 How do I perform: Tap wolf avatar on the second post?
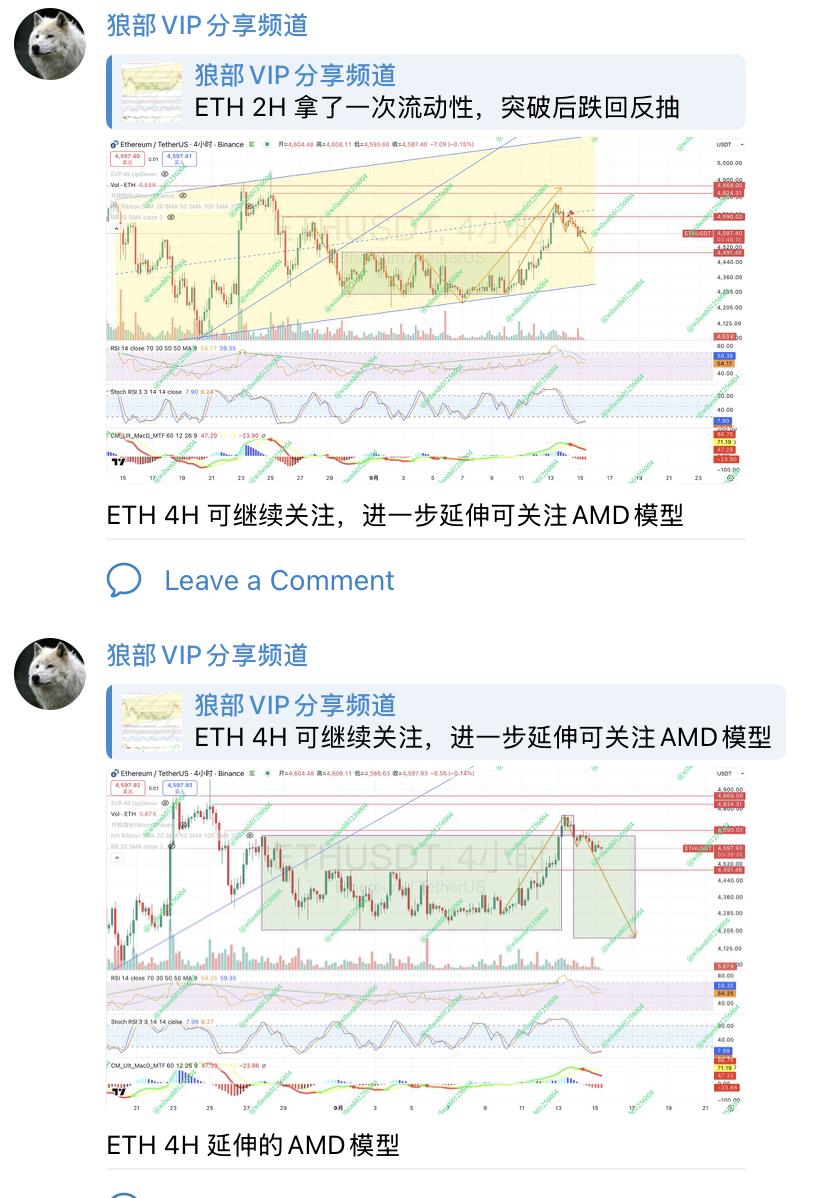(50, 675)
